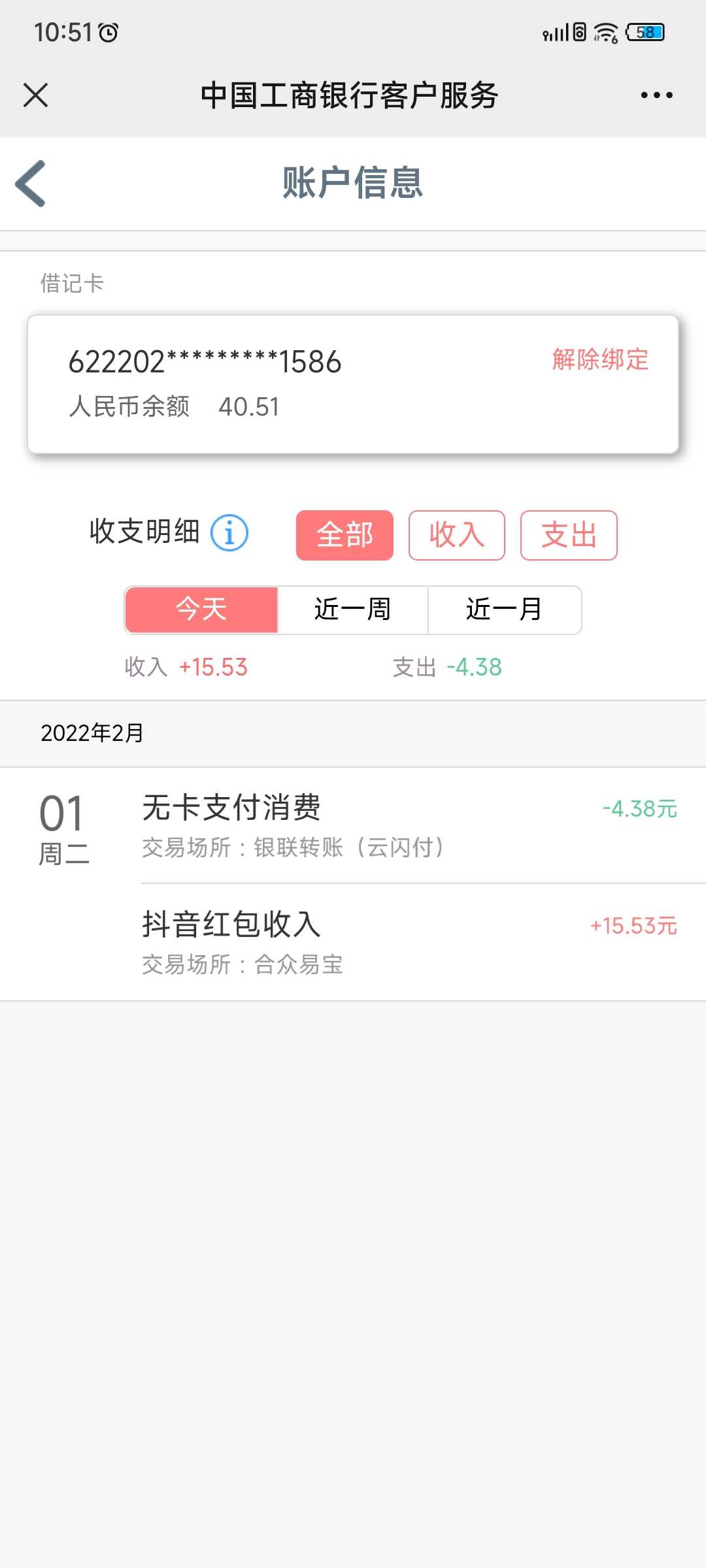706x1568 pixels.
Task: Switch to the 今天 period tab
Action: pos(201,610)
